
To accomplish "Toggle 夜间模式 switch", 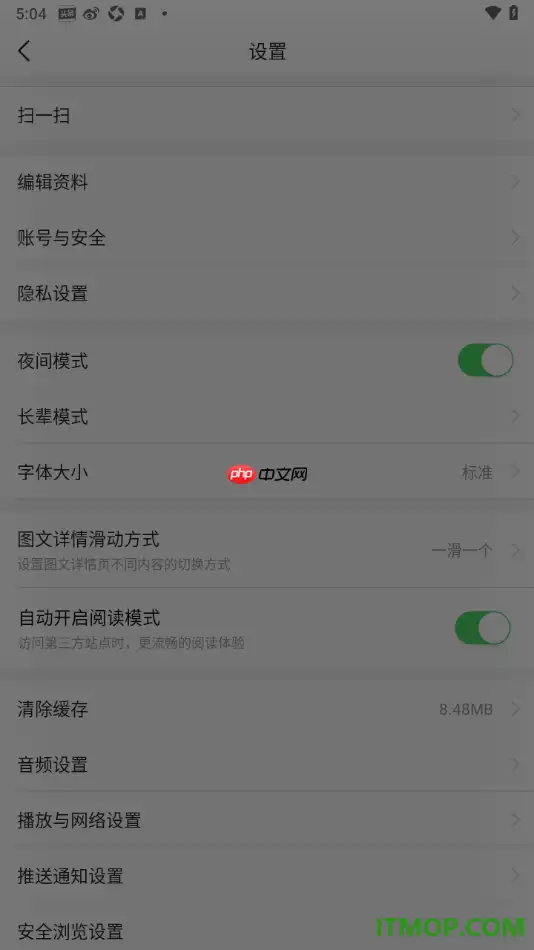I will pyautogui.click(x=486, y=360).
